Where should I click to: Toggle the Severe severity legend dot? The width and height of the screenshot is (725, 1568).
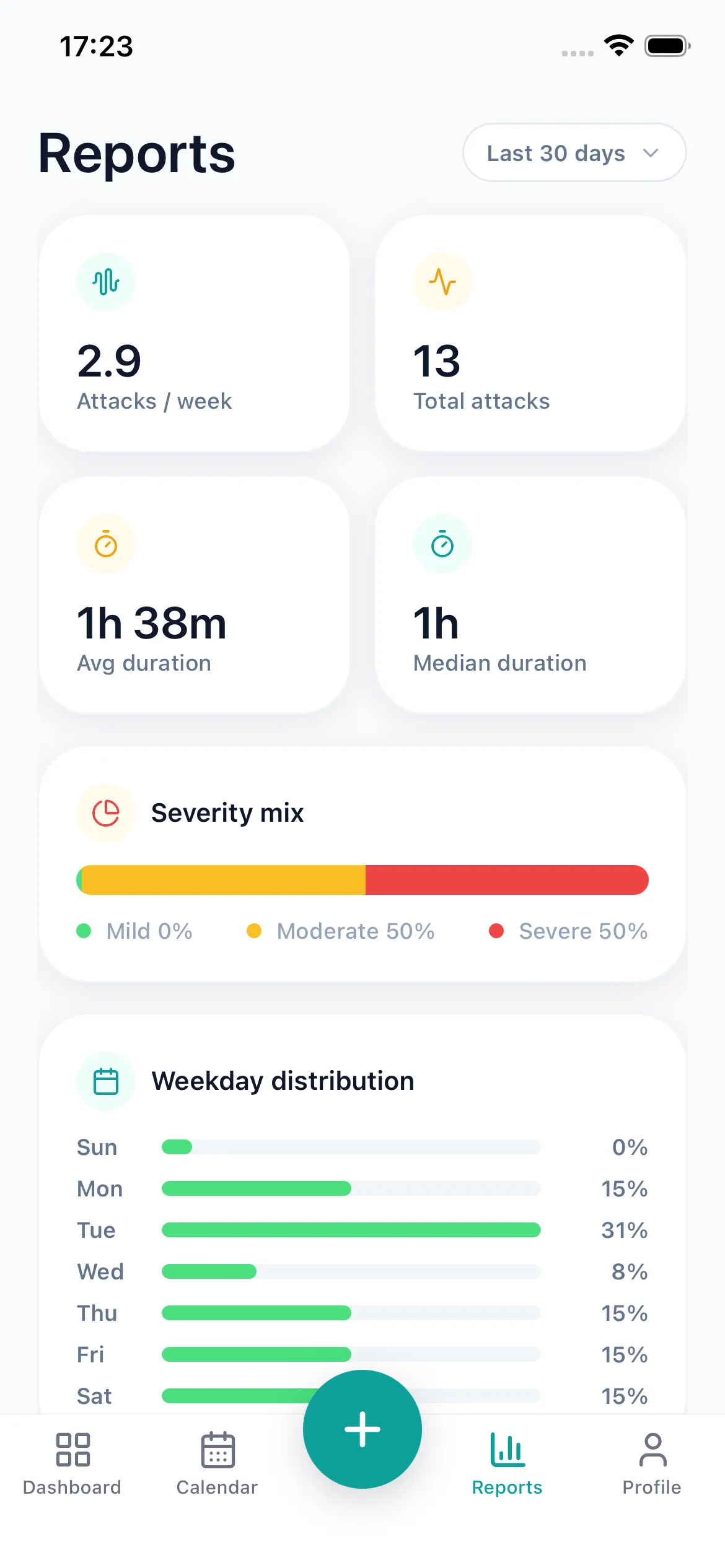[496, 931]
